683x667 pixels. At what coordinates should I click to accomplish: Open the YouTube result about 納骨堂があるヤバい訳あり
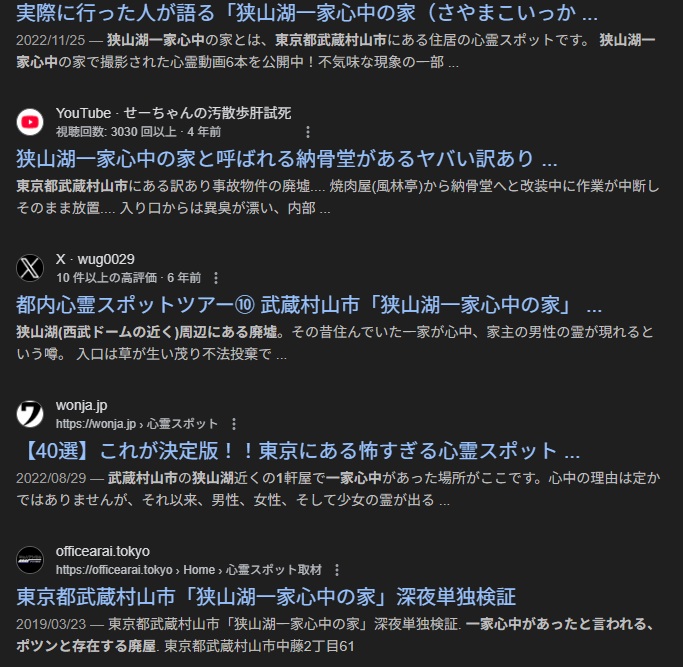click(x=287, y=159)
